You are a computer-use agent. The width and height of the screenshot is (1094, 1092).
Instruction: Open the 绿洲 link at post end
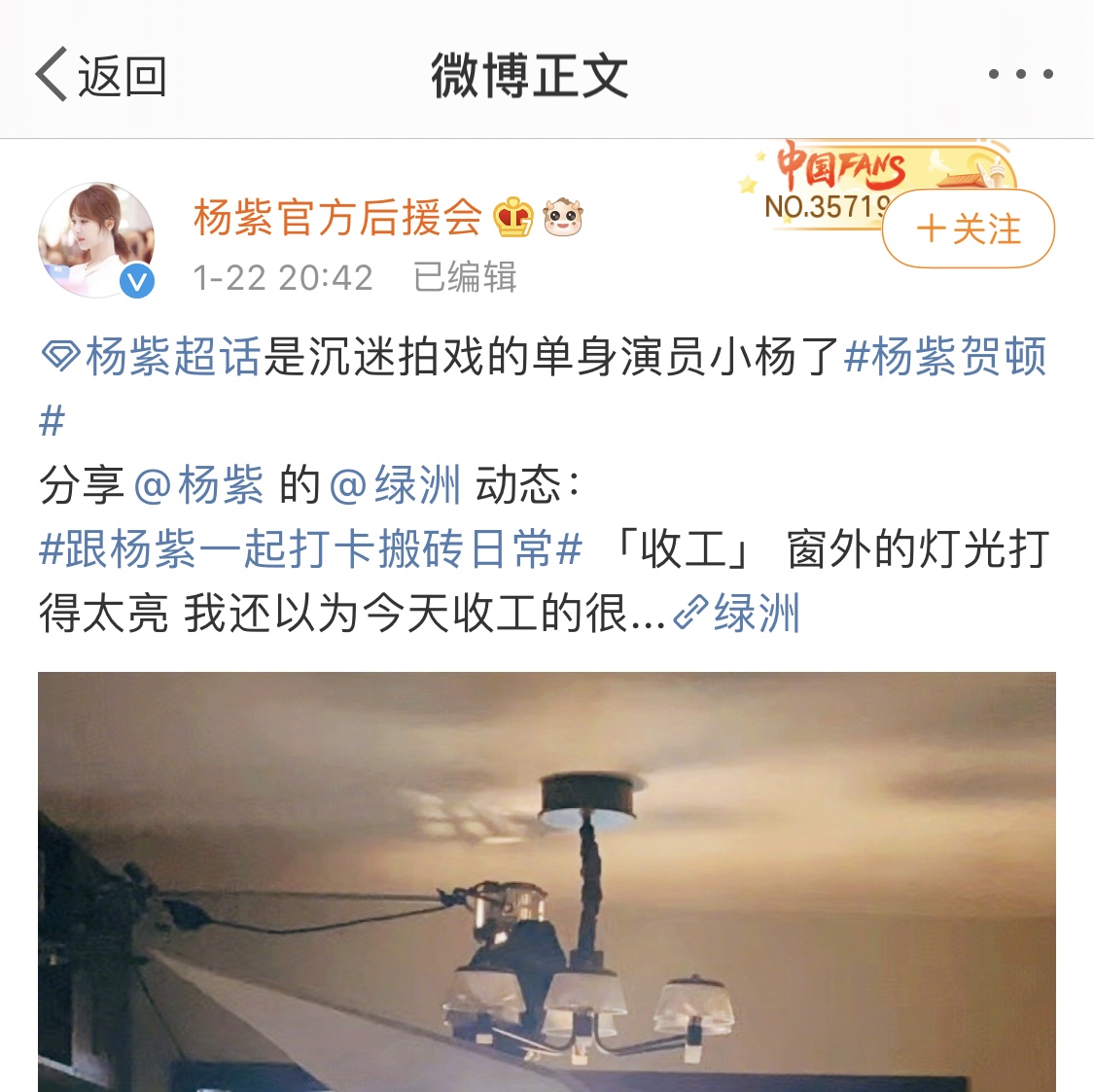coord(739,614)
